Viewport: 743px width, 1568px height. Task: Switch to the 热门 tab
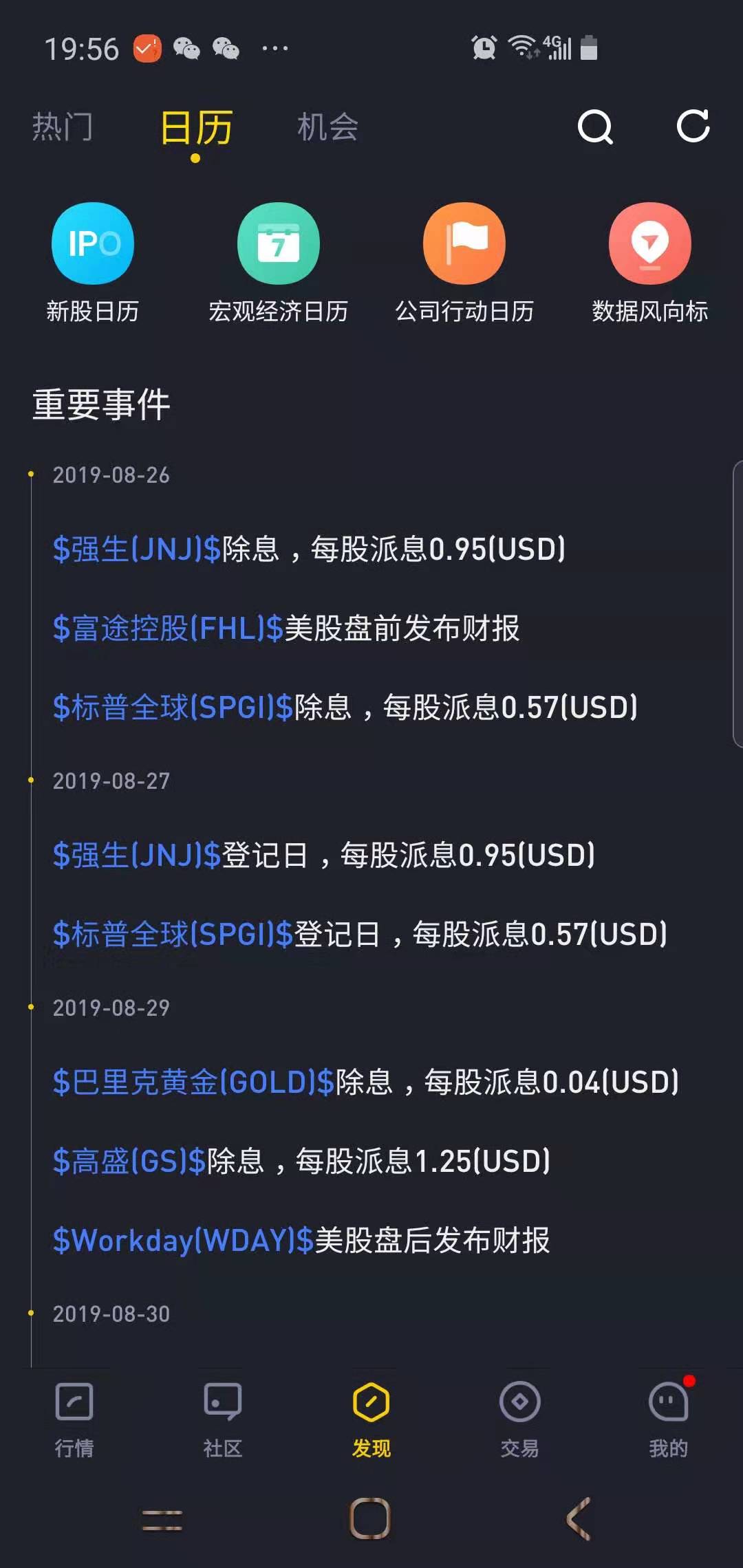(63, 127)
